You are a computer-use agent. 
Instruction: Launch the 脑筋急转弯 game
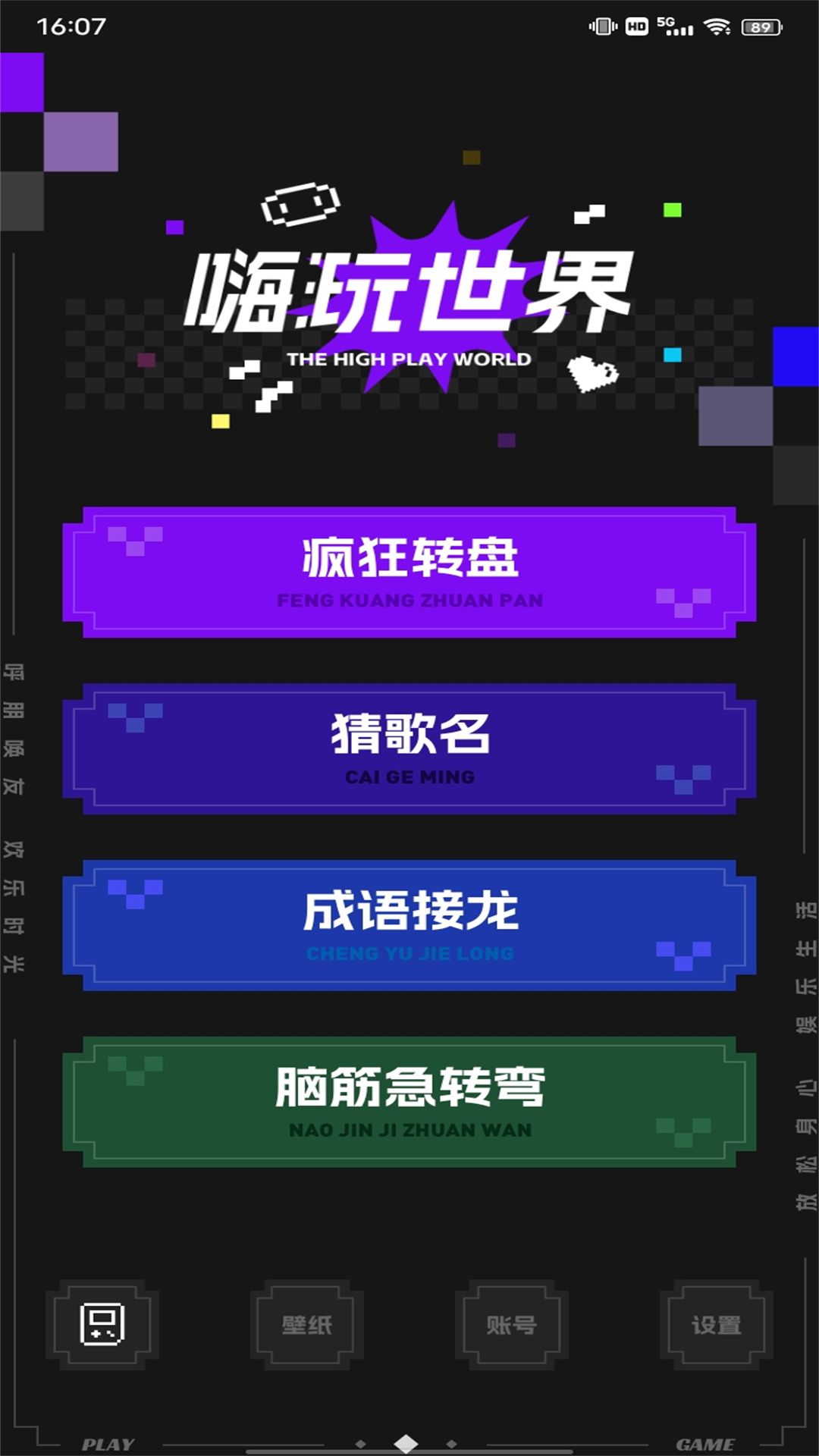(x=409, y=1102)
